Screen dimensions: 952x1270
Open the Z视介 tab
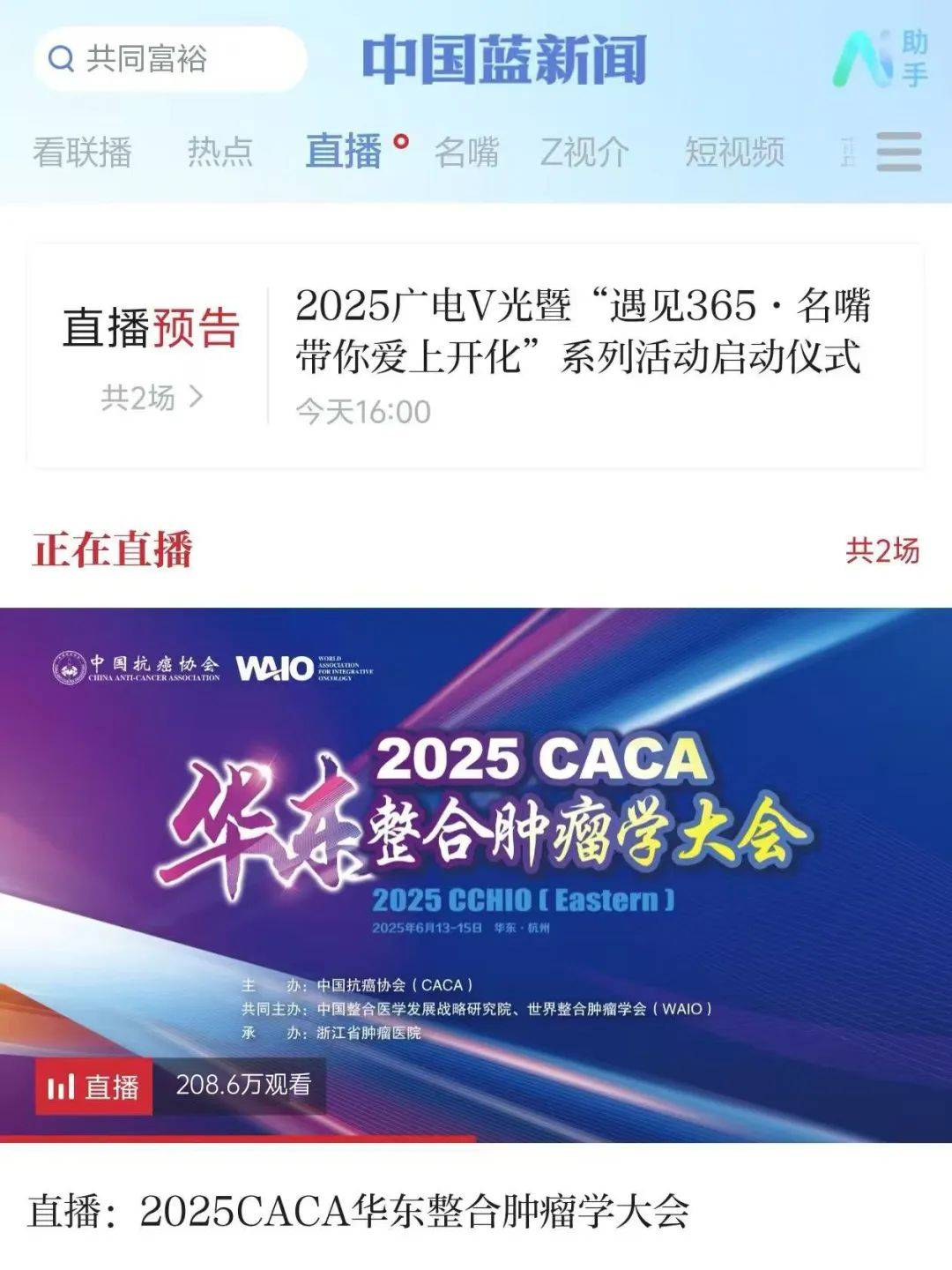pyautogui.click(x=584, y=152)
